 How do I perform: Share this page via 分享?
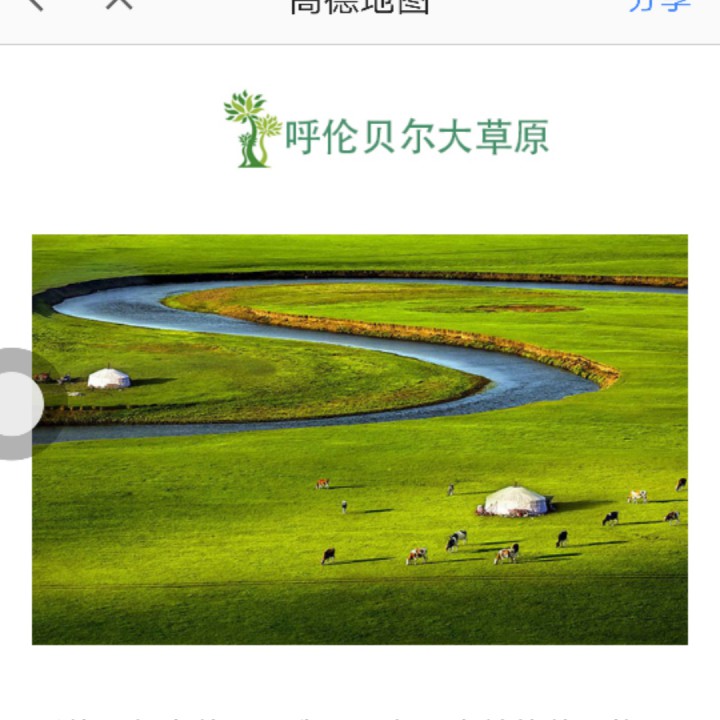point(660,5)
